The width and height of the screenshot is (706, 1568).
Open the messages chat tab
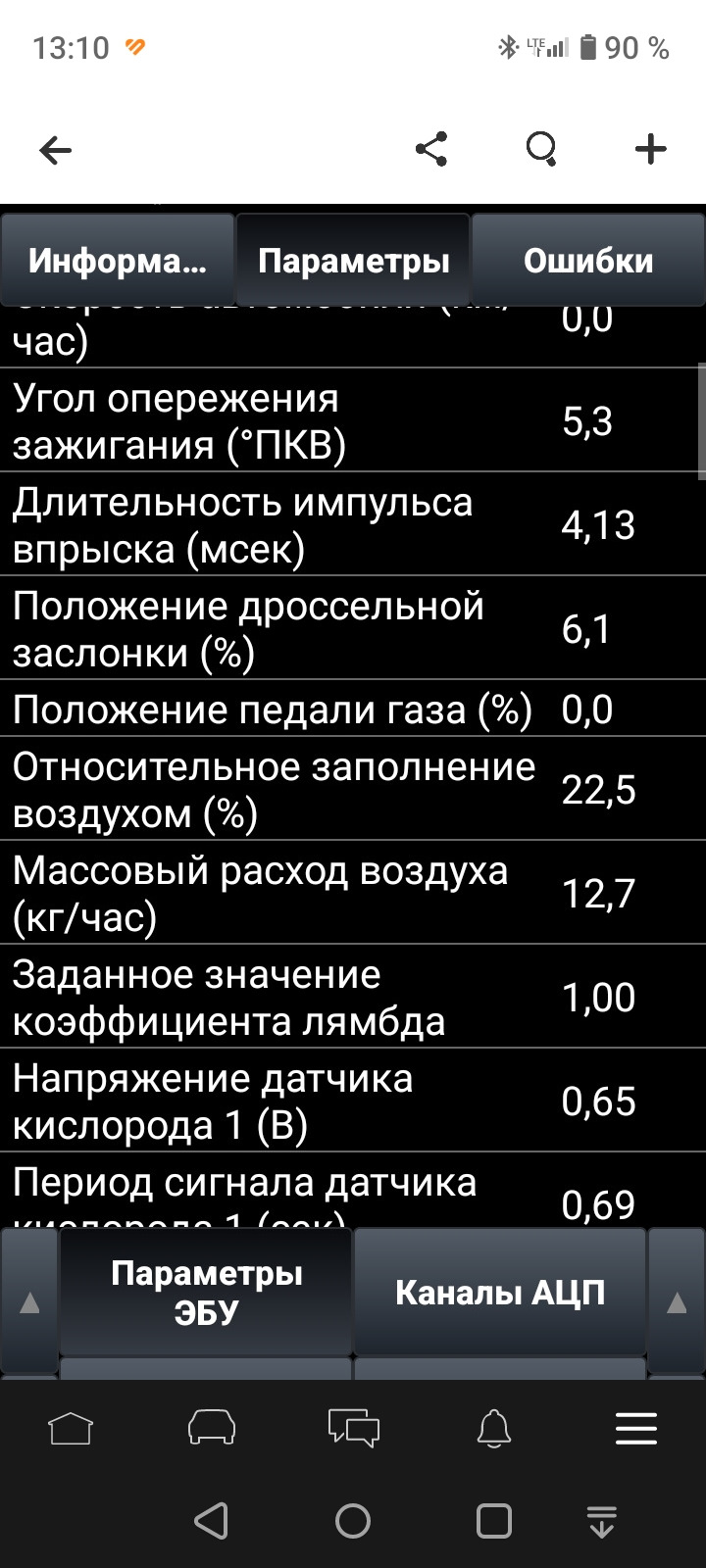[x=353, y=1429]
